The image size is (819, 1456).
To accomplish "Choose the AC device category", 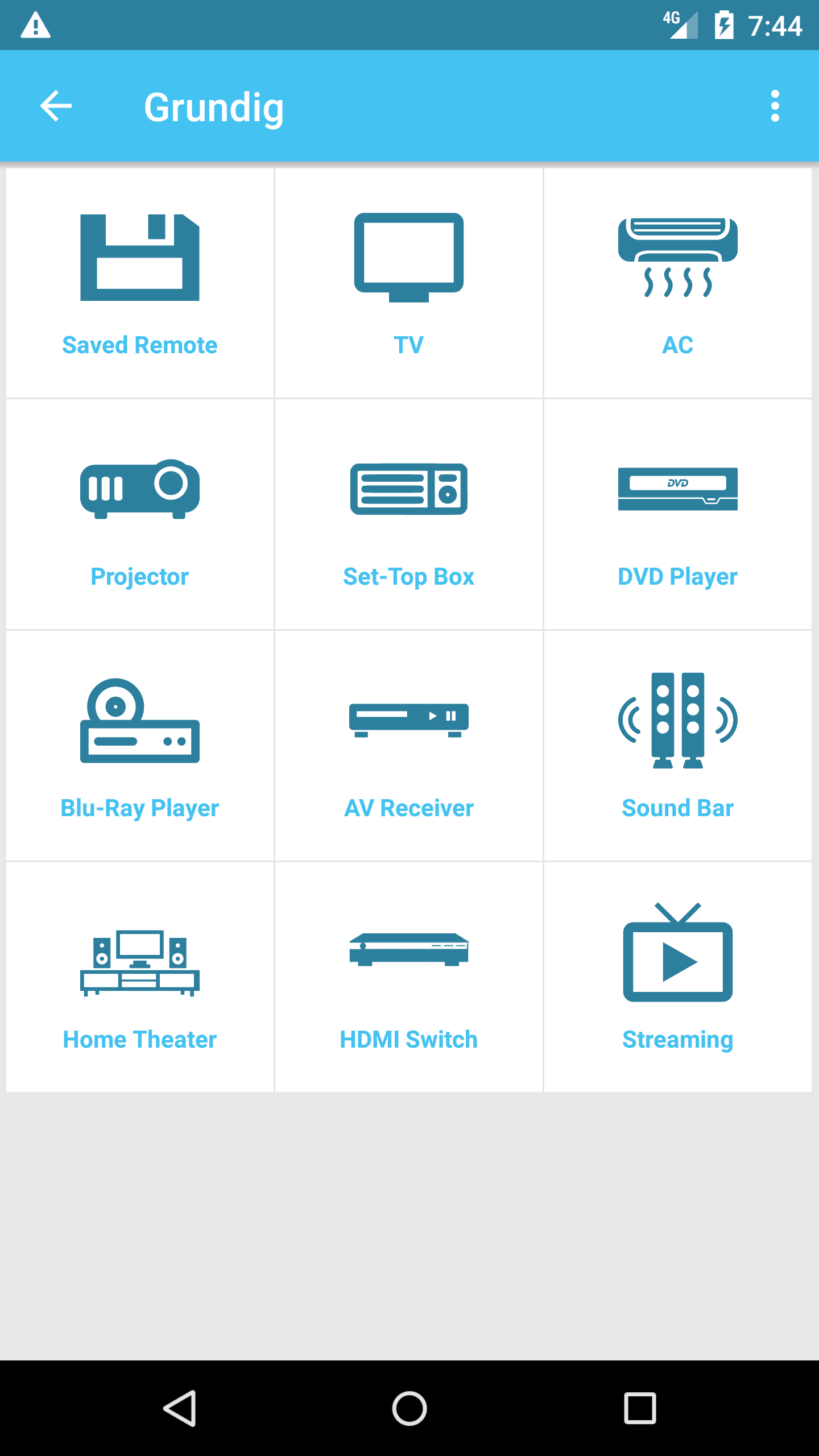I will (x=677, y=283).
